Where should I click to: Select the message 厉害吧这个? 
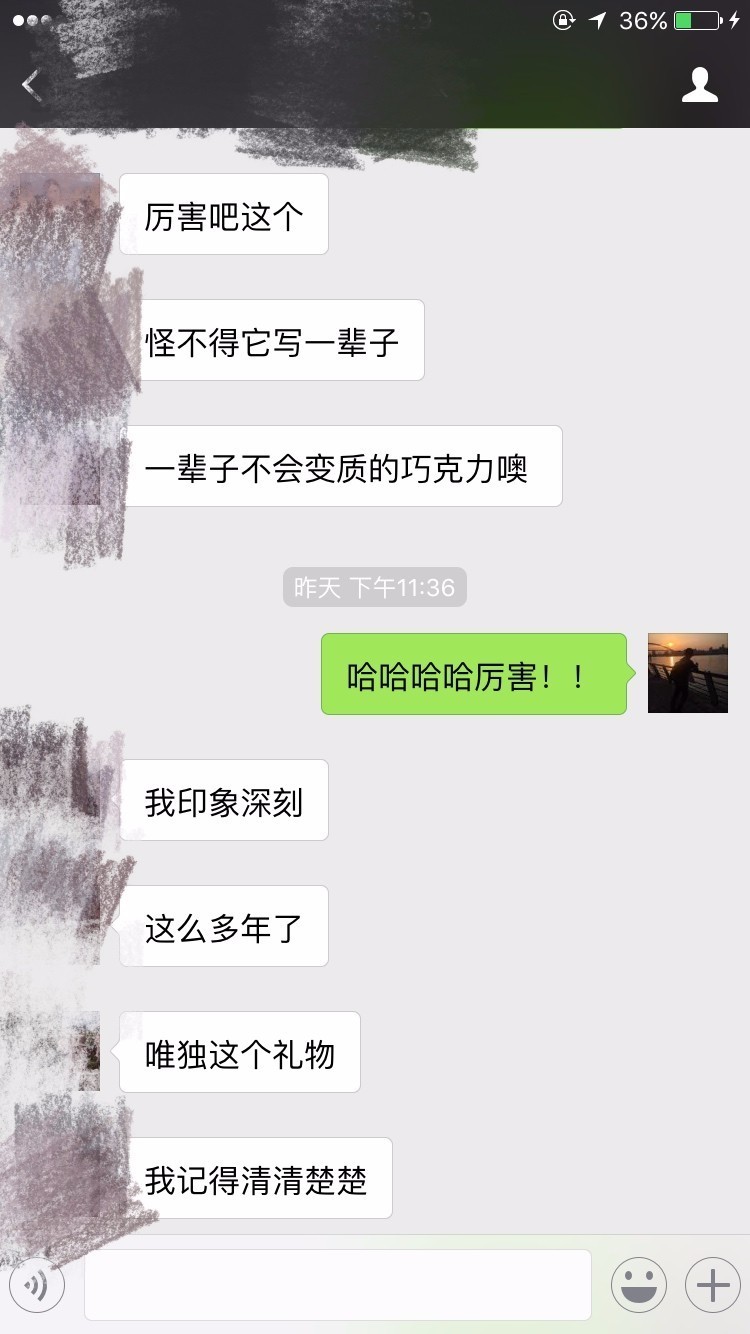click(223, 213)
